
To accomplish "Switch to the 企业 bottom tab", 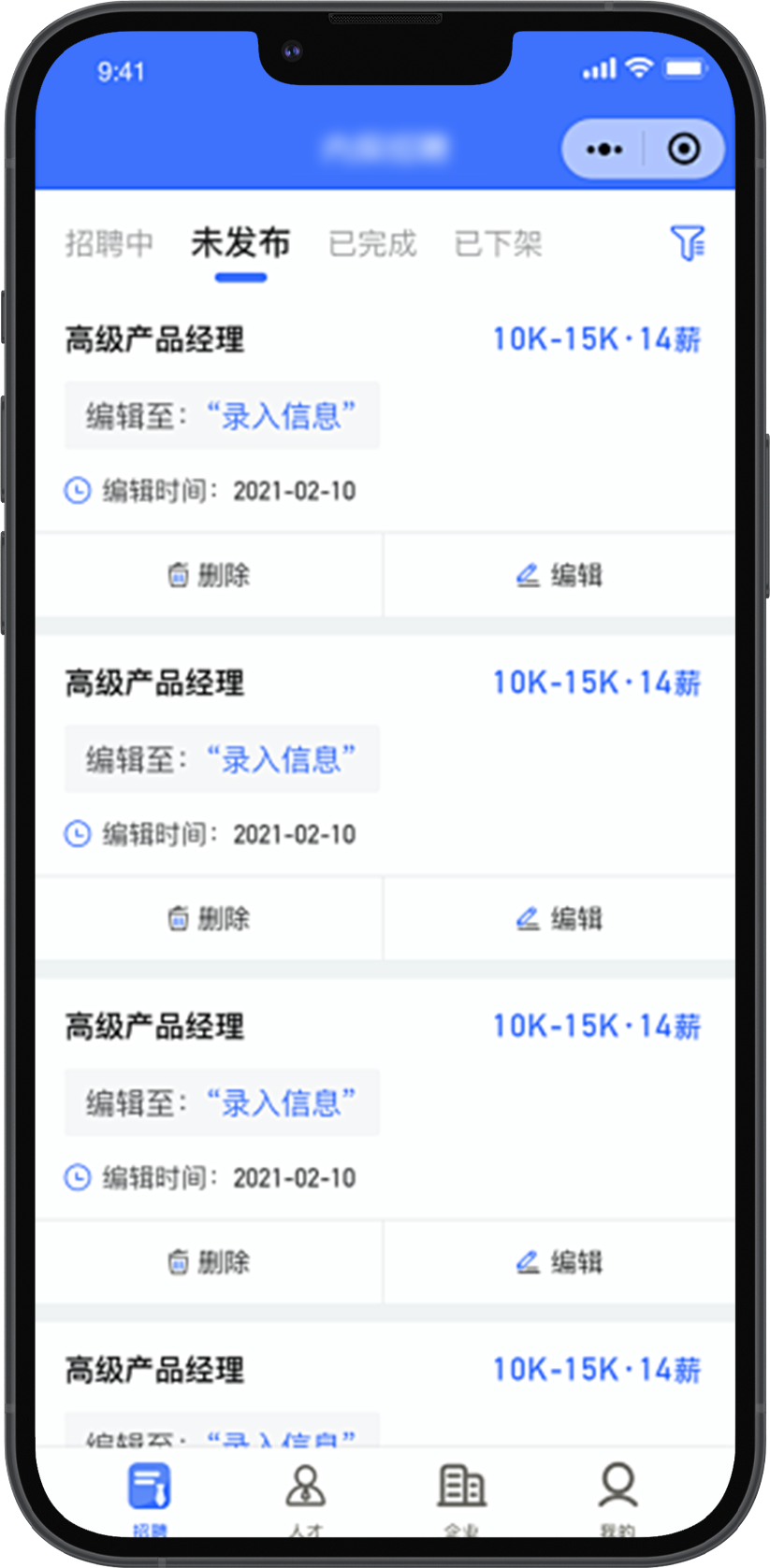I will (461, 1494).
